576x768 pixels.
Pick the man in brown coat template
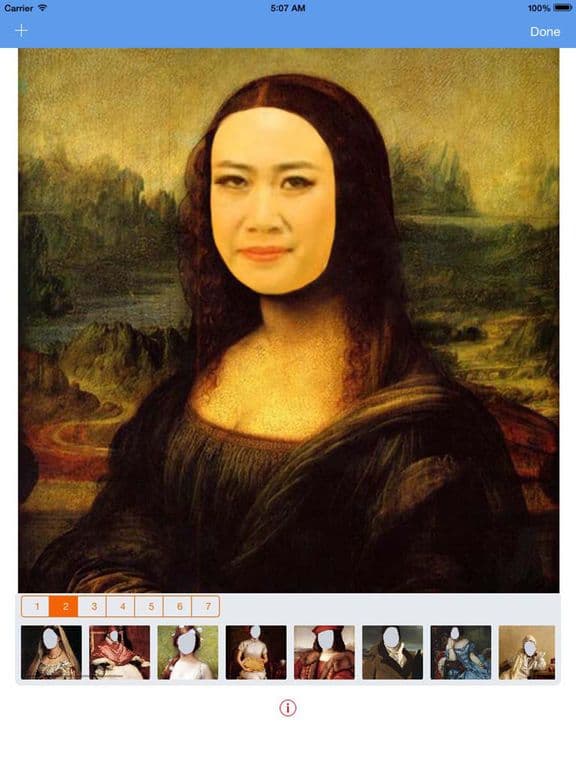click(x=392, y=652)
